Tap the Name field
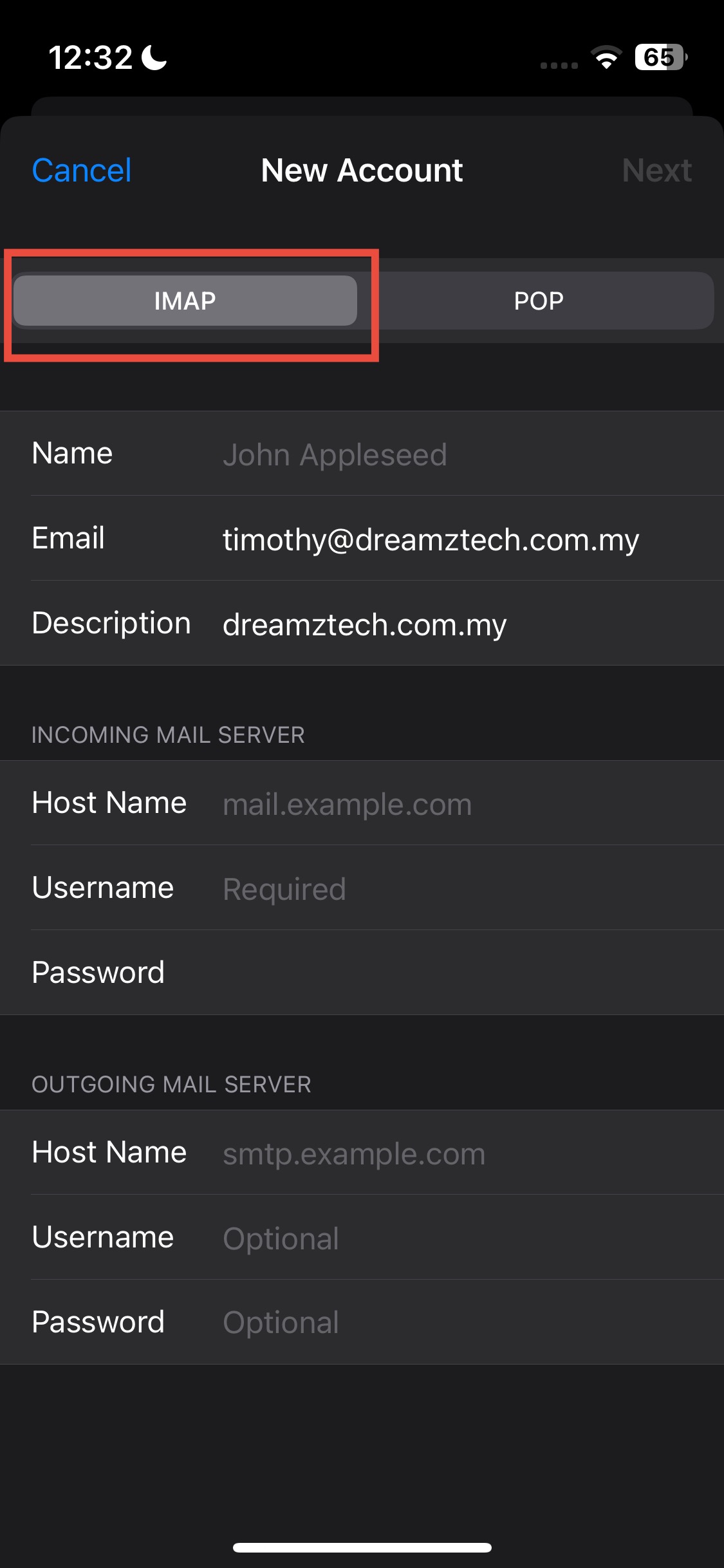The width and height of the screenshot is (724, 1568). pos(450,454)
